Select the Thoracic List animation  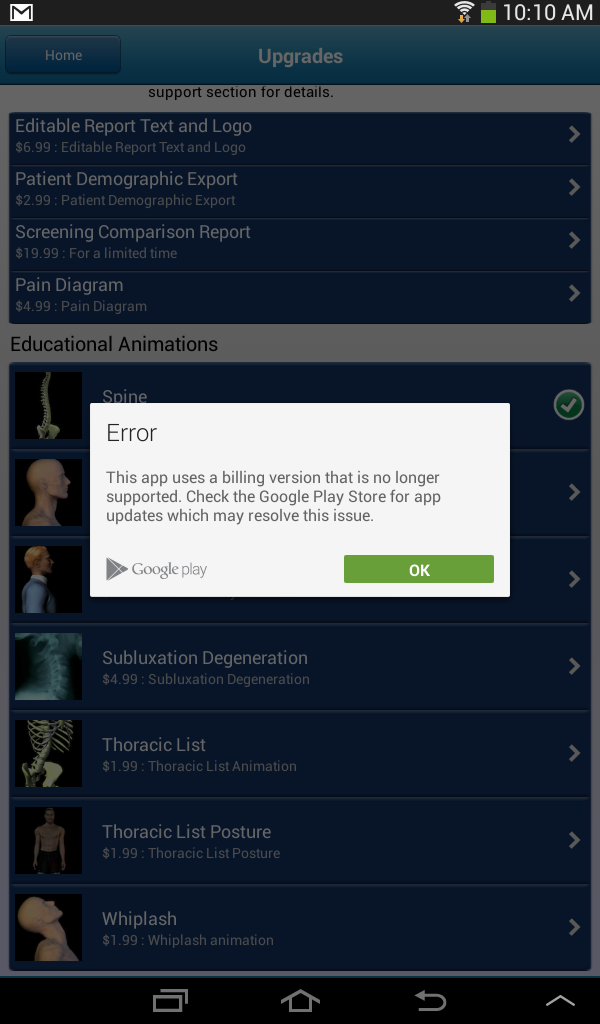coord(300,754)
